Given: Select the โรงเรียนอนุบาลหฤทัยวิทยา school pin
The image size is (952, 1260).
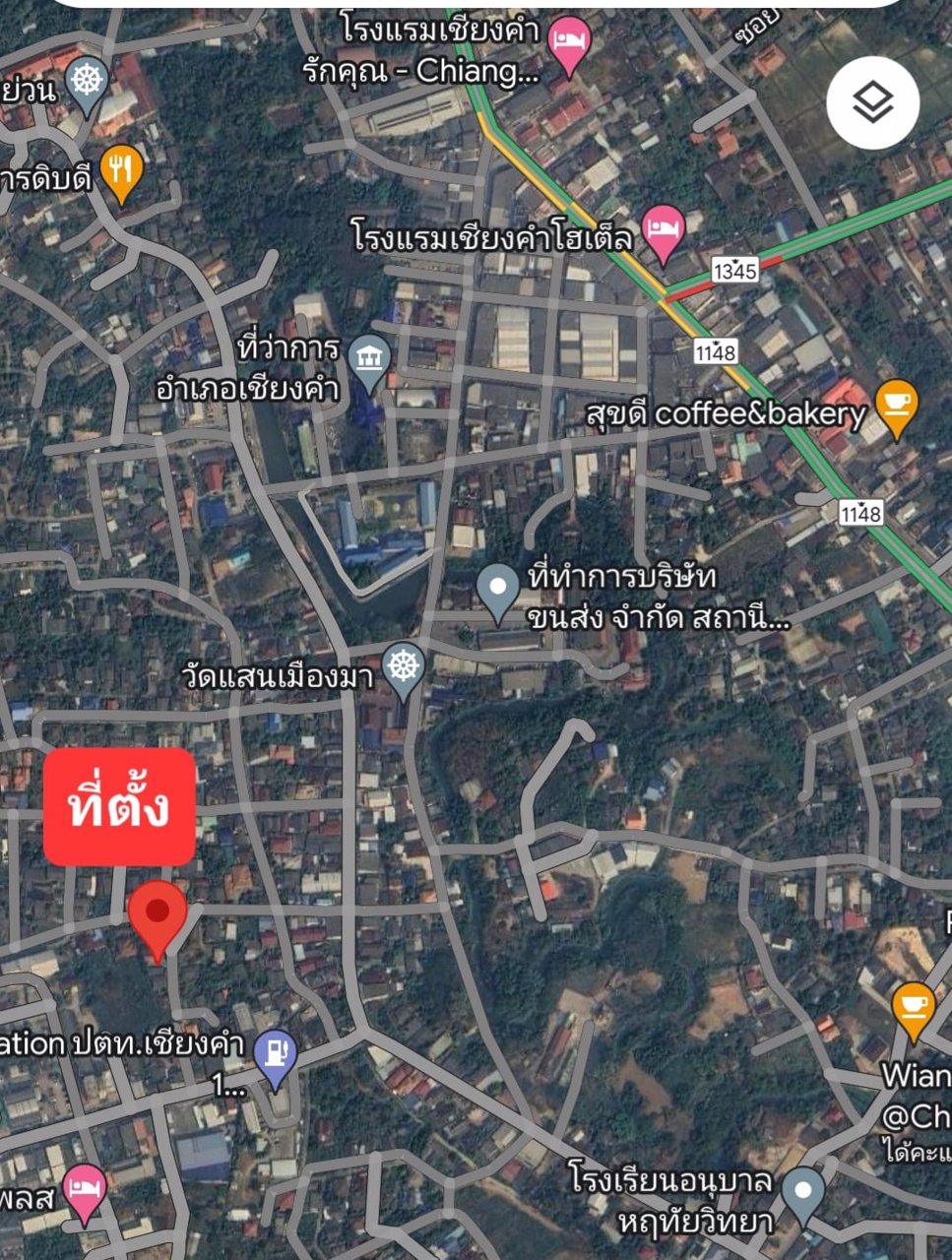Looking at the screenshot, I should coord(803,1191).
